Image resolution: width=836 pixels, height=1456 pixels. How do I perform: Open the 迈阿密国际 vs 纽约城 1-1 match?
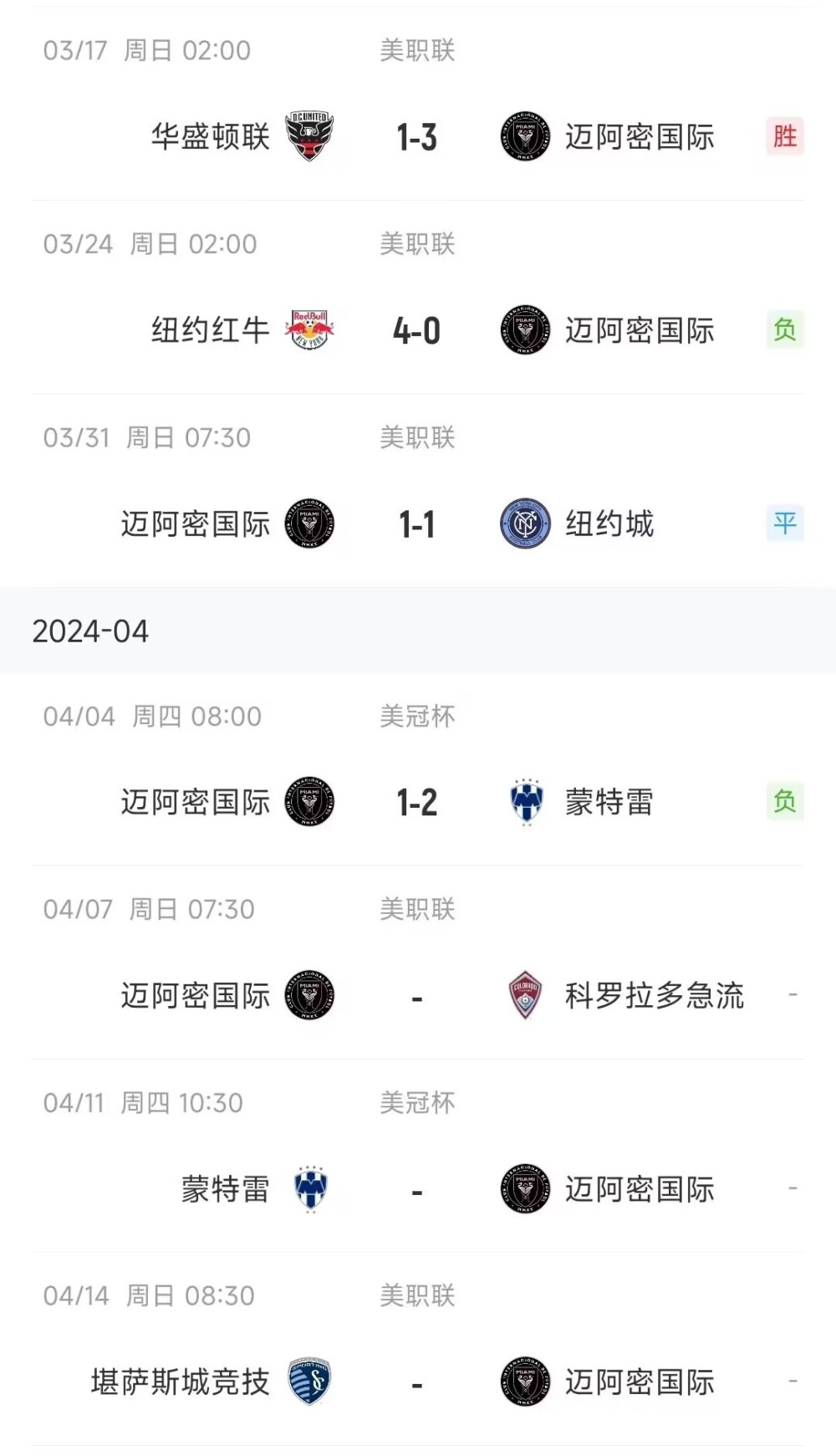click(416, 524)
